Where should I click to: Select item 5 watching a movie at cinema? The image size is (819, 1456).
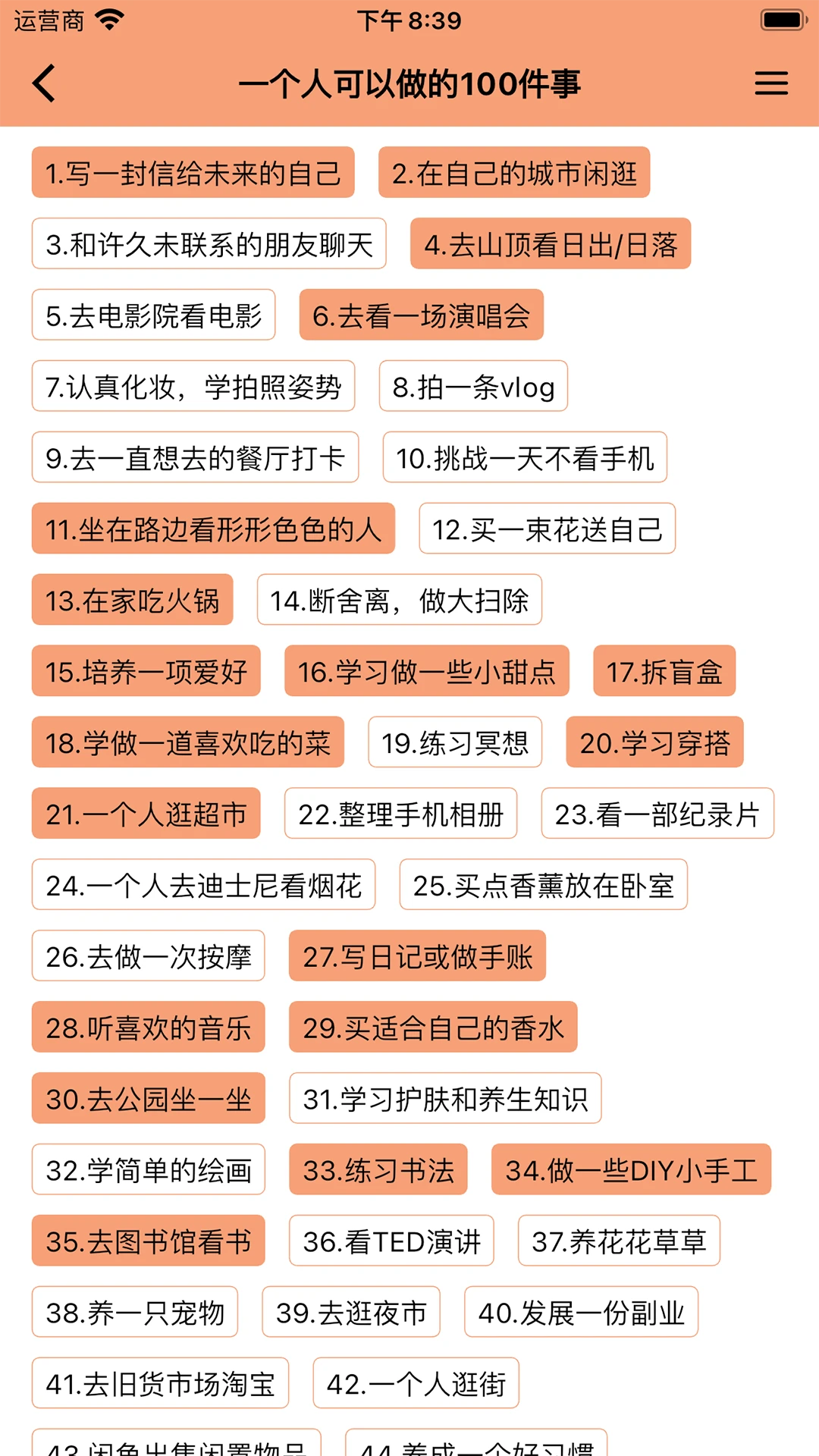(152, 315)
